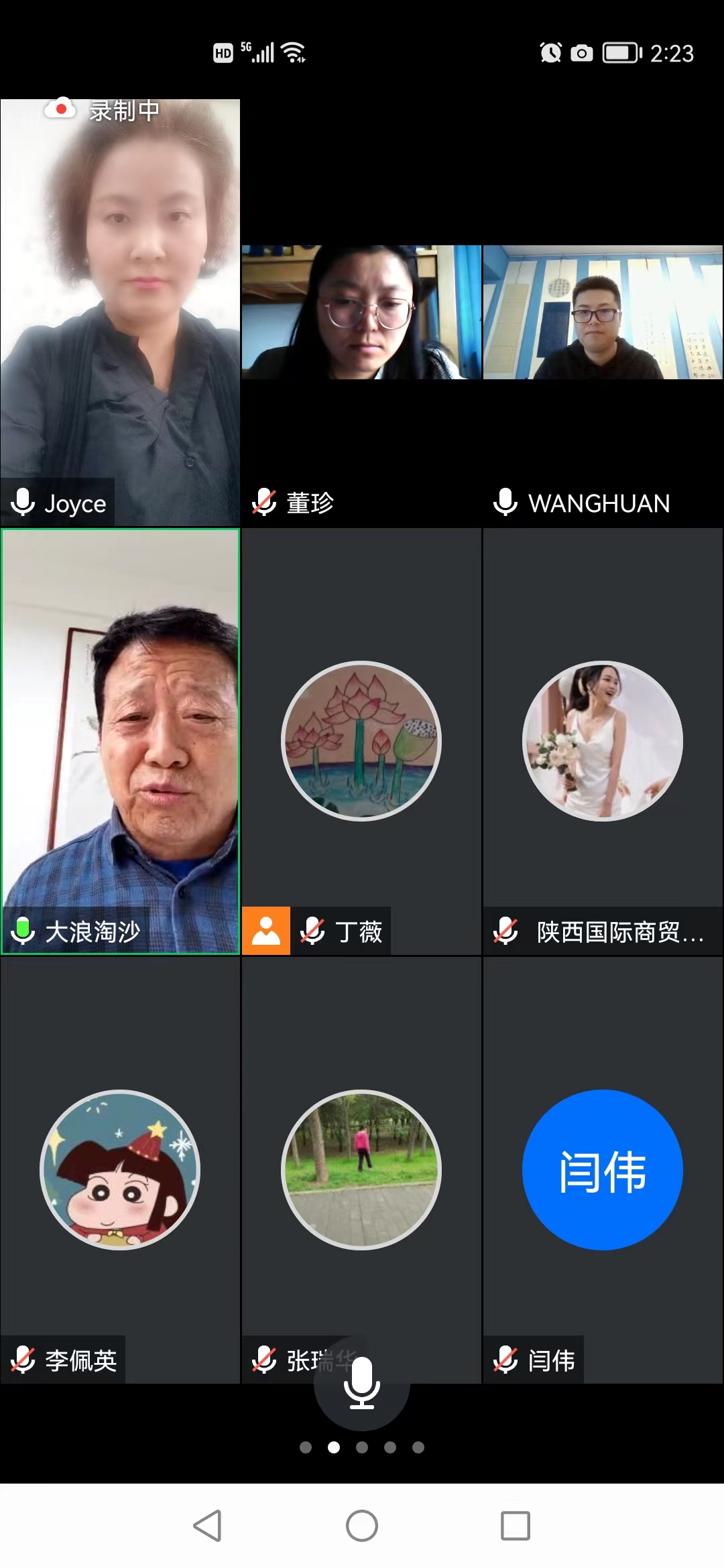The width and height of the screenshot is (724, 1568).
Task: Open the tile with the park photo avatar
Action: [361, 1169]
